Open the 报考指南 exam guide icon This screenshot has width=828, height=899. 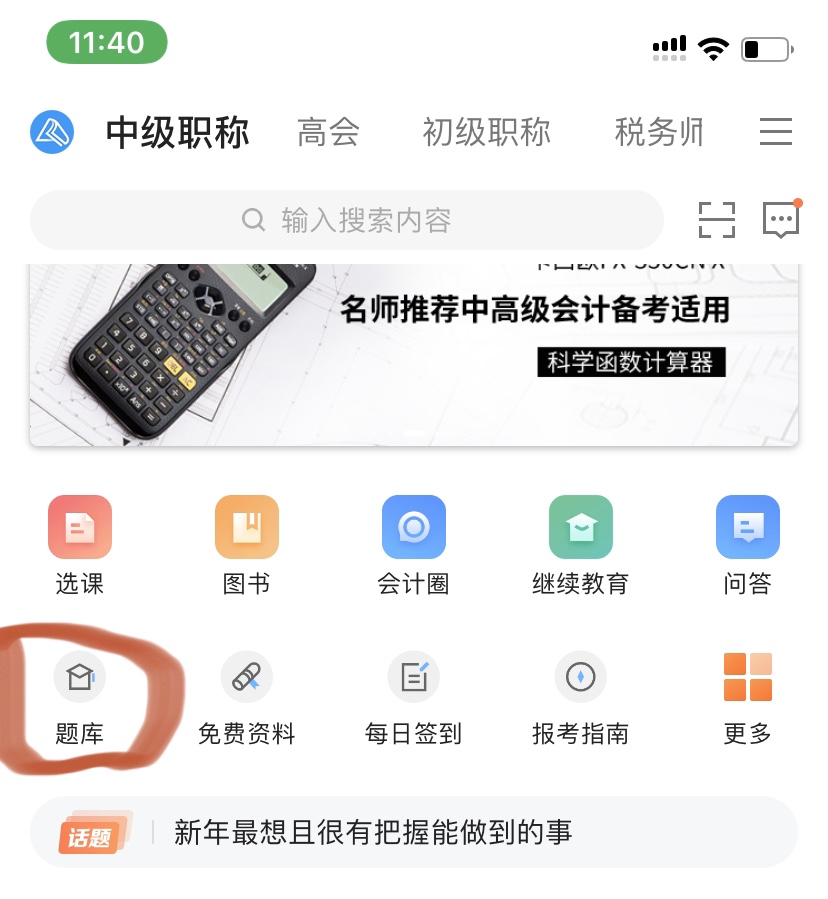[580, 677]
